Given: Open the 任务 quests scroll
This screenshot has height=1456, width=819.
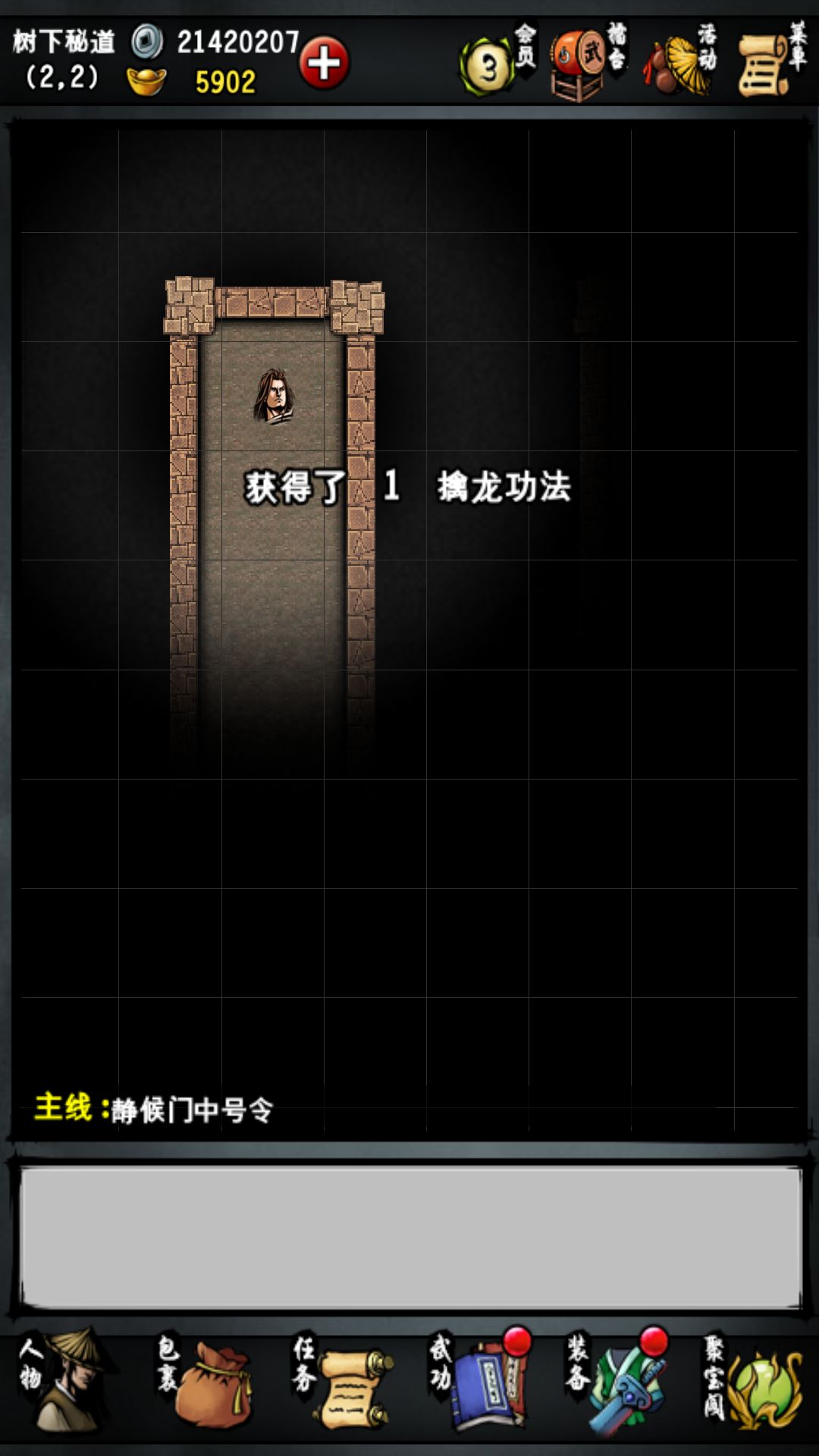Looking at the screenshot, I should [343, 1382].
